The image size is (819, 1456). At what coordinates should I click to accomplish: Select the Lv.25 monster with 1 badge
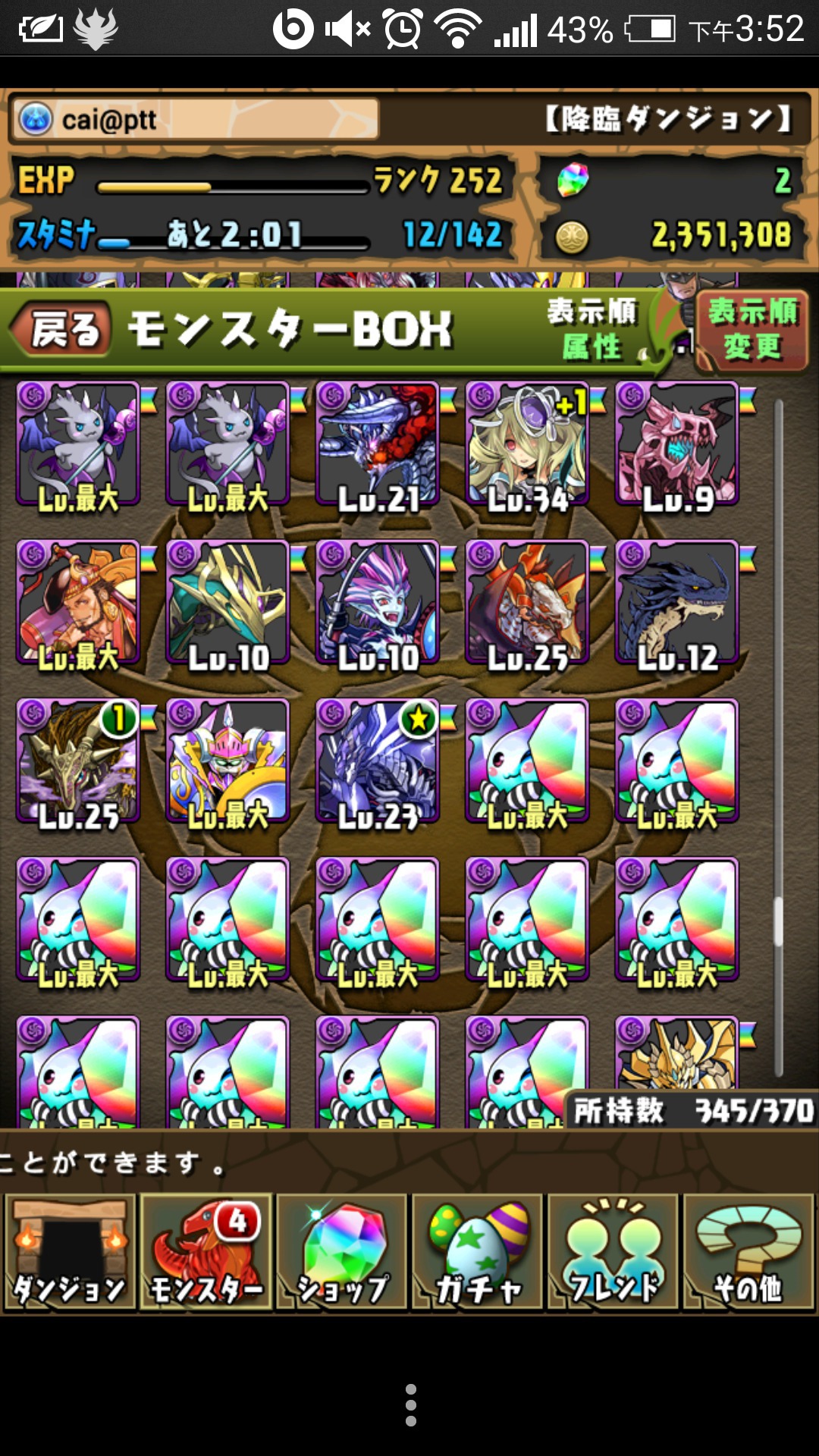point(78,761)
